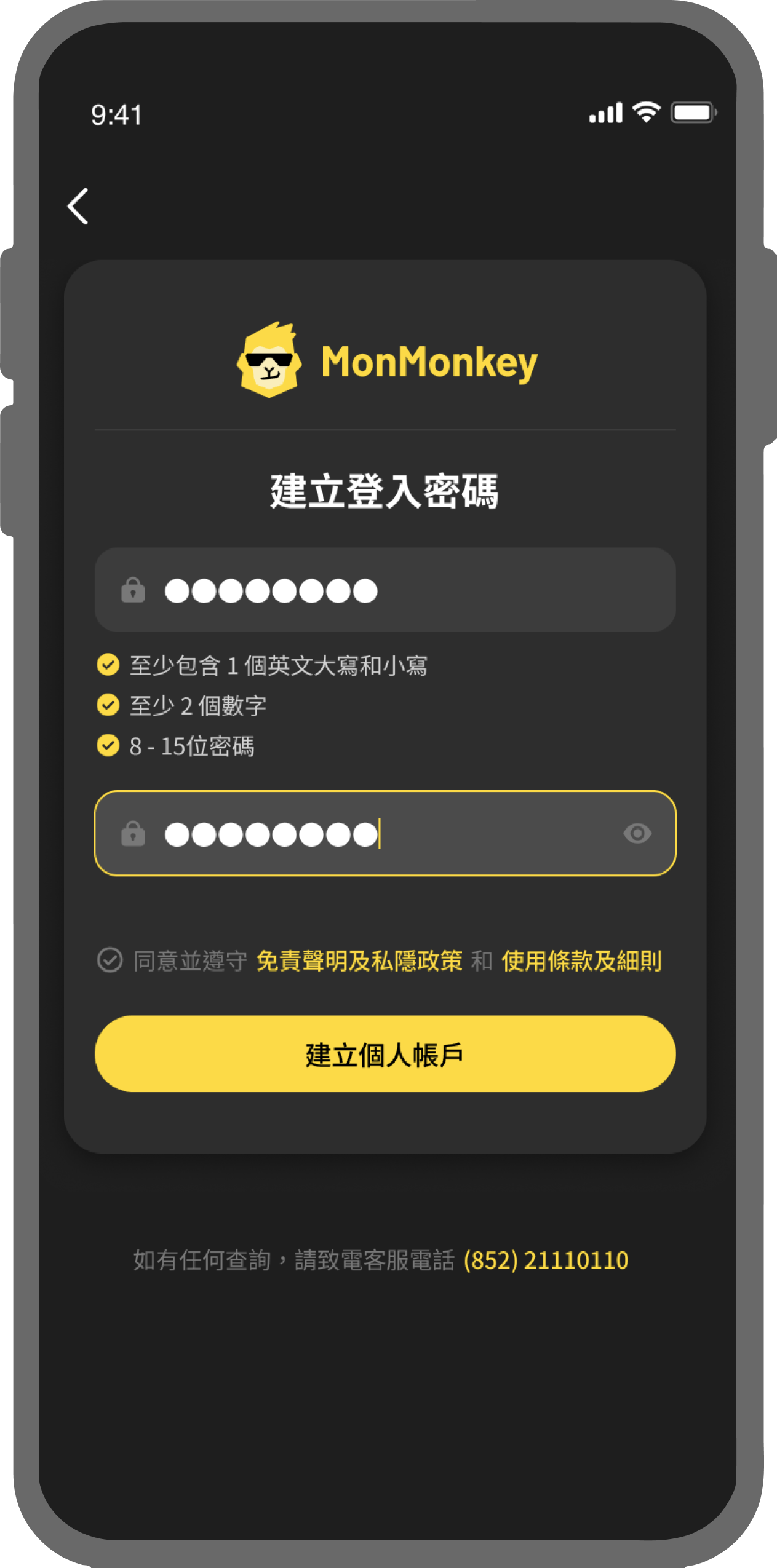Call customer service at (852) 21110110

click(x=546, y=1261)
